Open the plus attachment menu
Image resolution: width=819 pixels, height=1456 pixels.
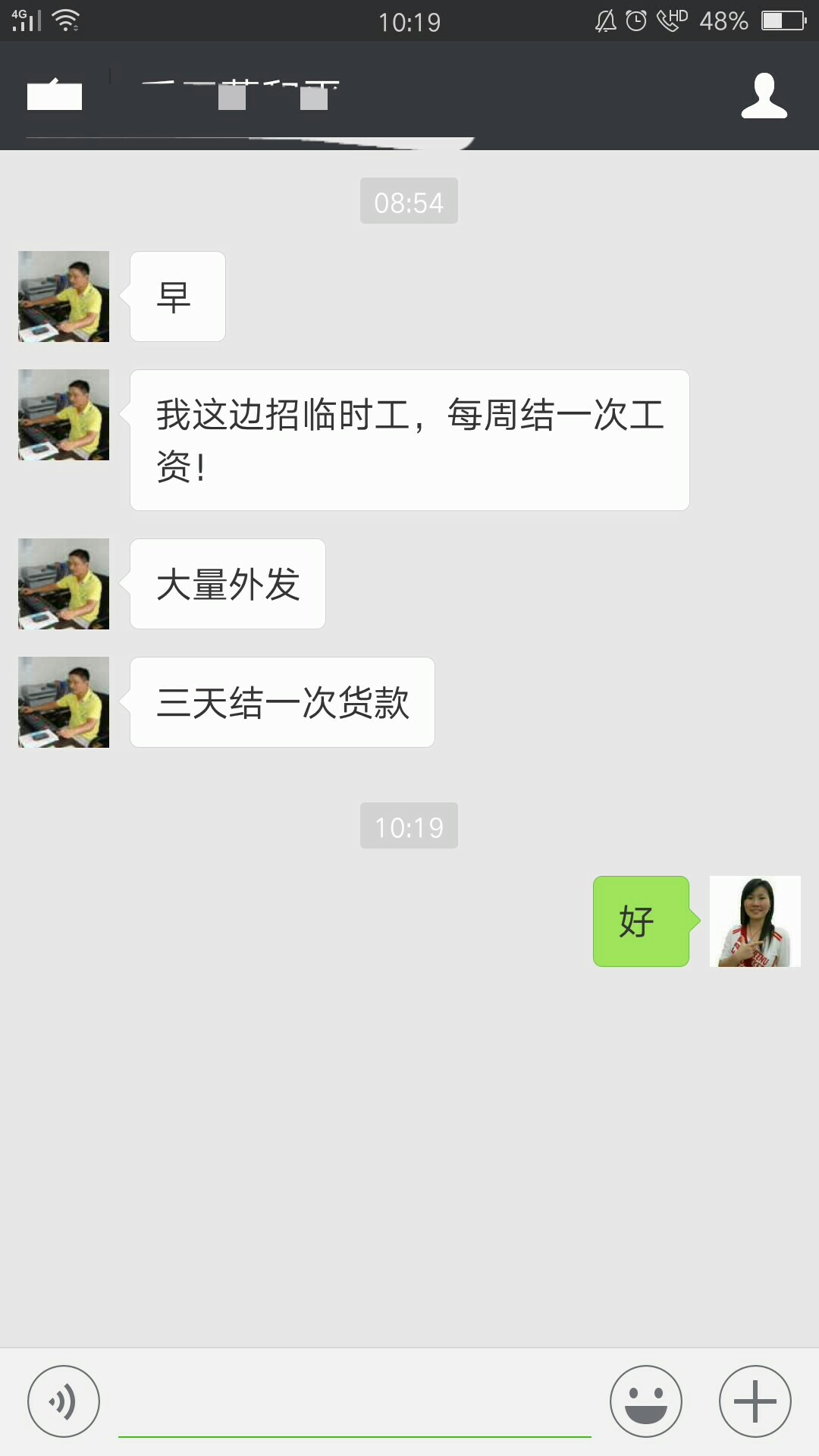coord(755,1401)
